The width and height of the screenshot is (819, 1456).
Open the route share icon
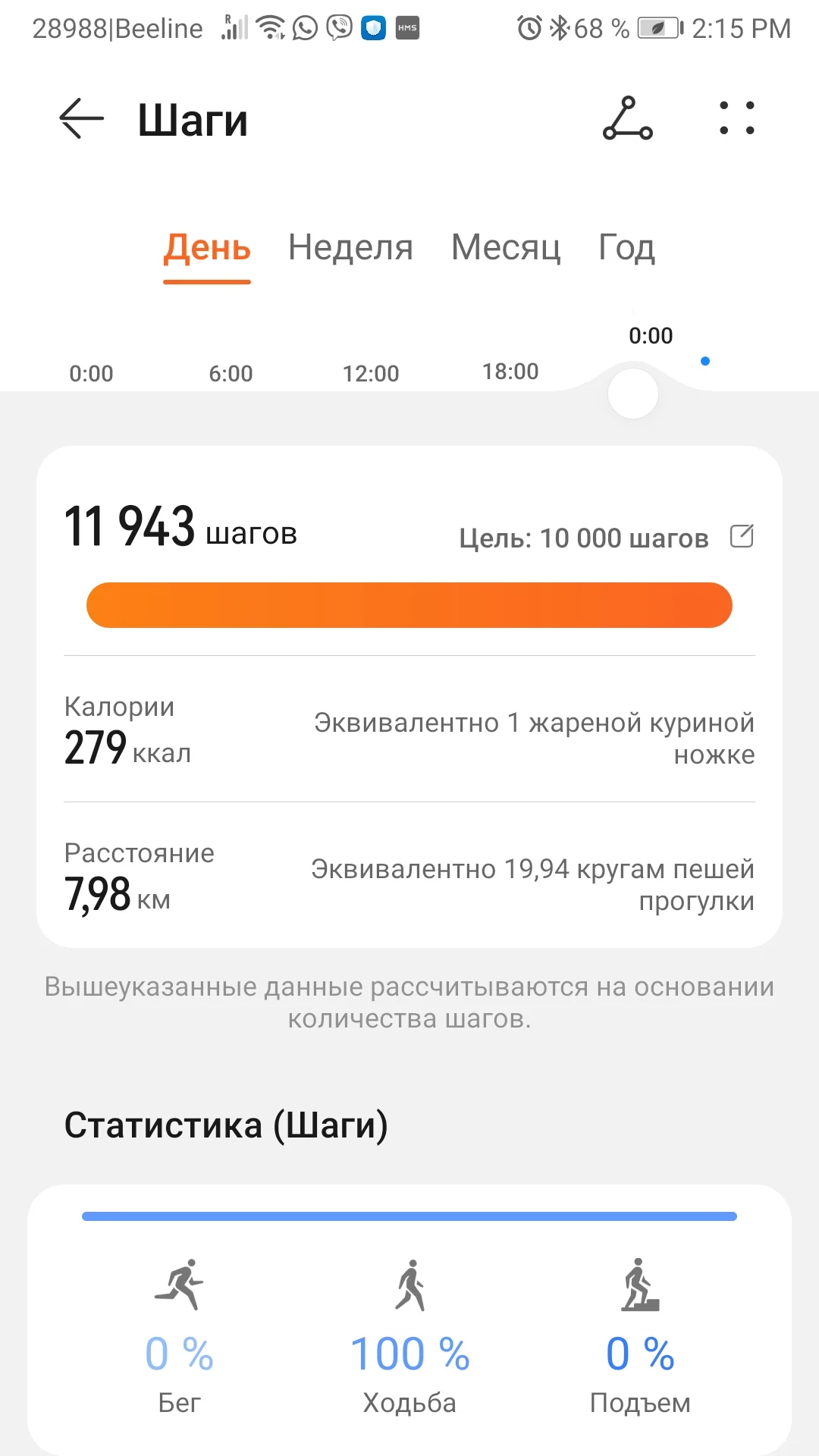[x=627, y=119]
